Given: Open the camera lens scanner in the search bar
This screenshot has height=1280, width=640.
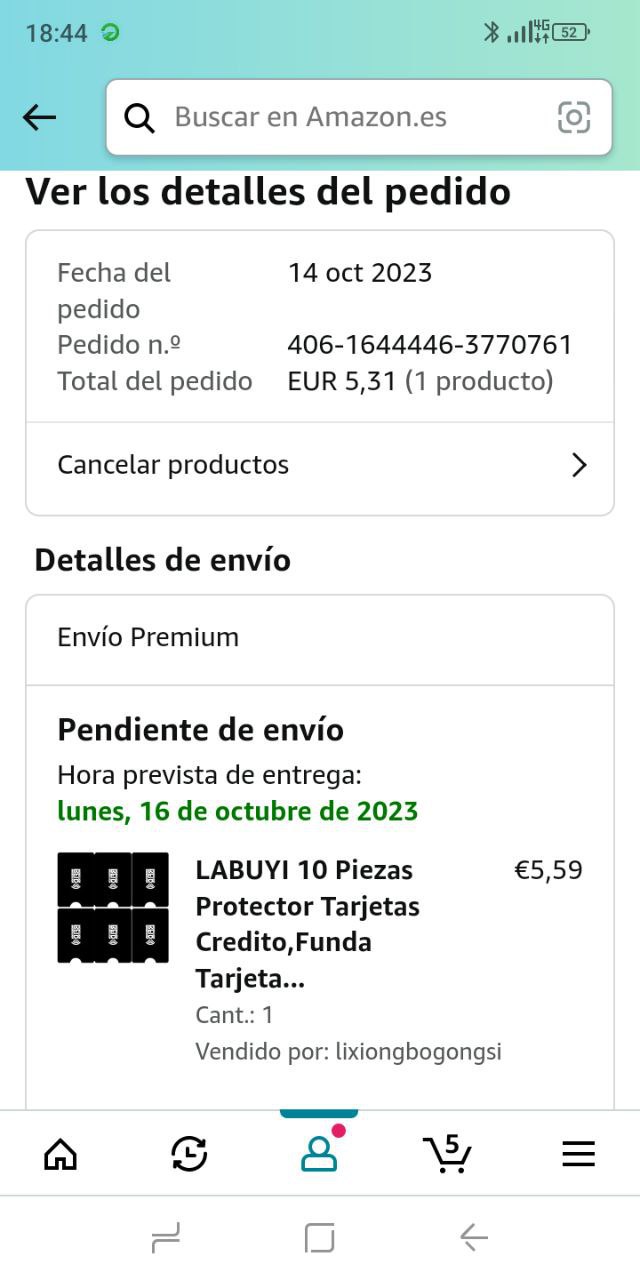Looking at the screenshot, I should coord(574,117).
